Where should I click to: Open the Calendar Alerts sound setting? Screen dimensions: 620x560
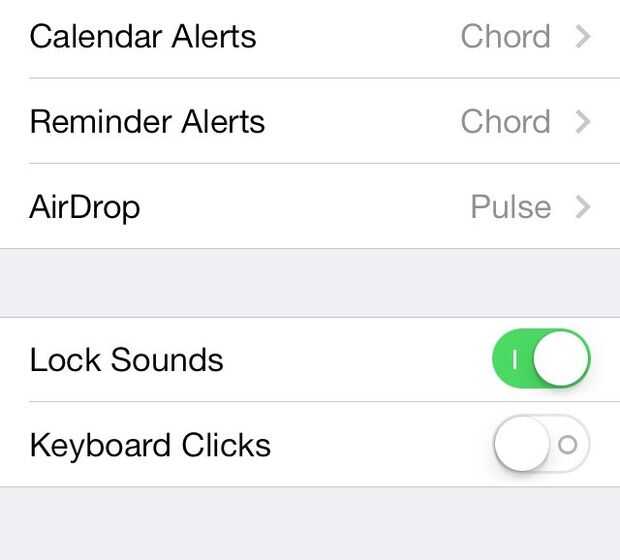point(310,37)
